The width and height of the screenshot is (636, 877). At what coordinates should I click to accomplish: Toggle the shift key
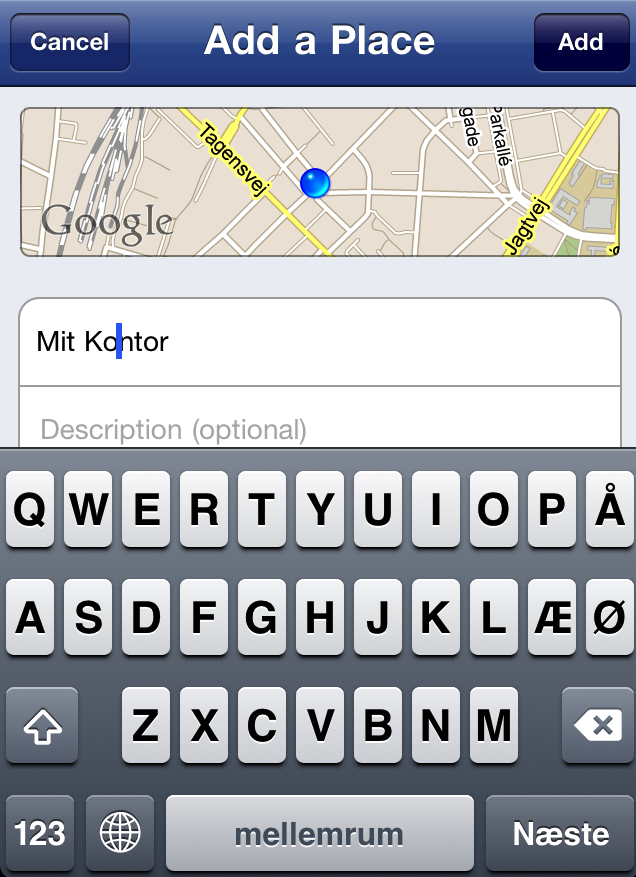click(x=41, y=726)
